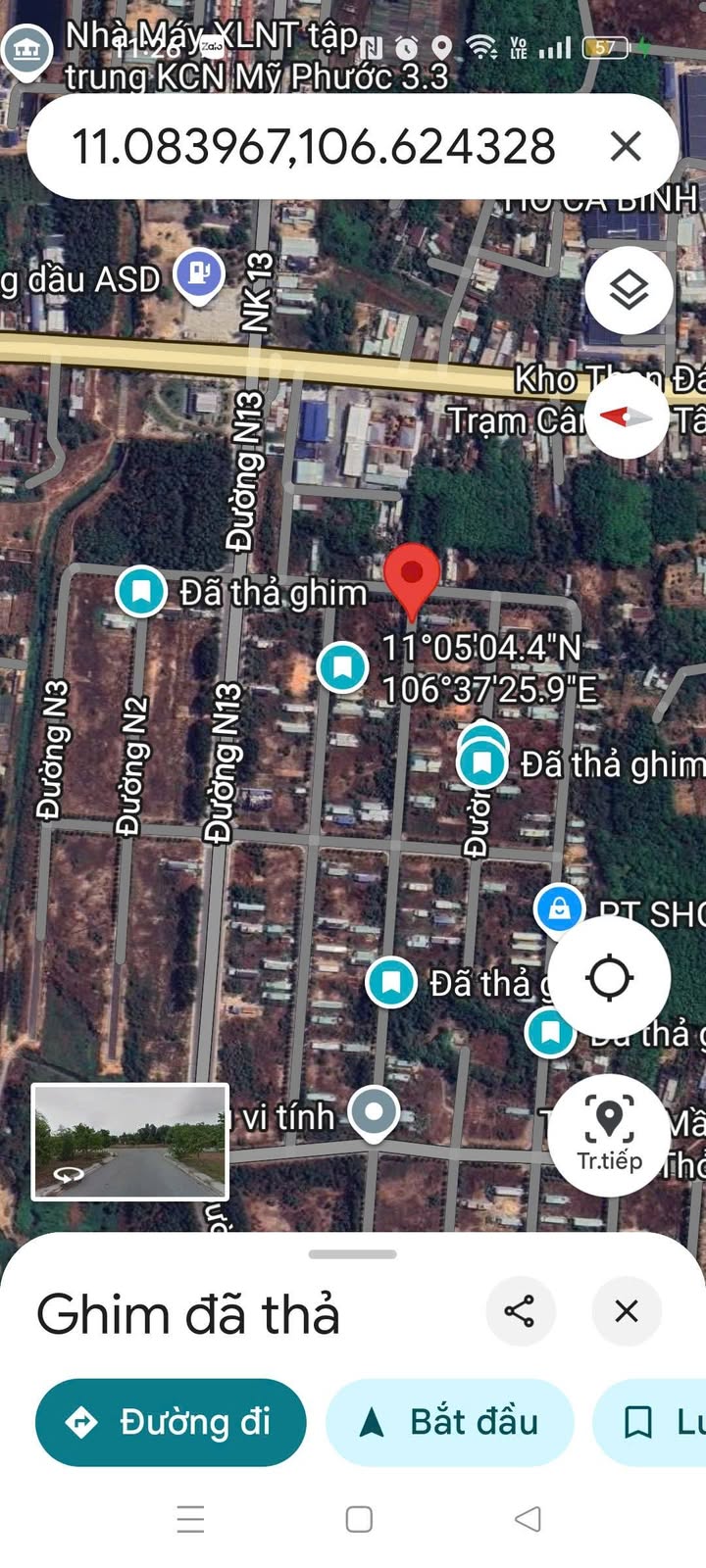Open the Tr.tiếp live view button
This screenshot has width=706, height=1568.
(609, 1134)
